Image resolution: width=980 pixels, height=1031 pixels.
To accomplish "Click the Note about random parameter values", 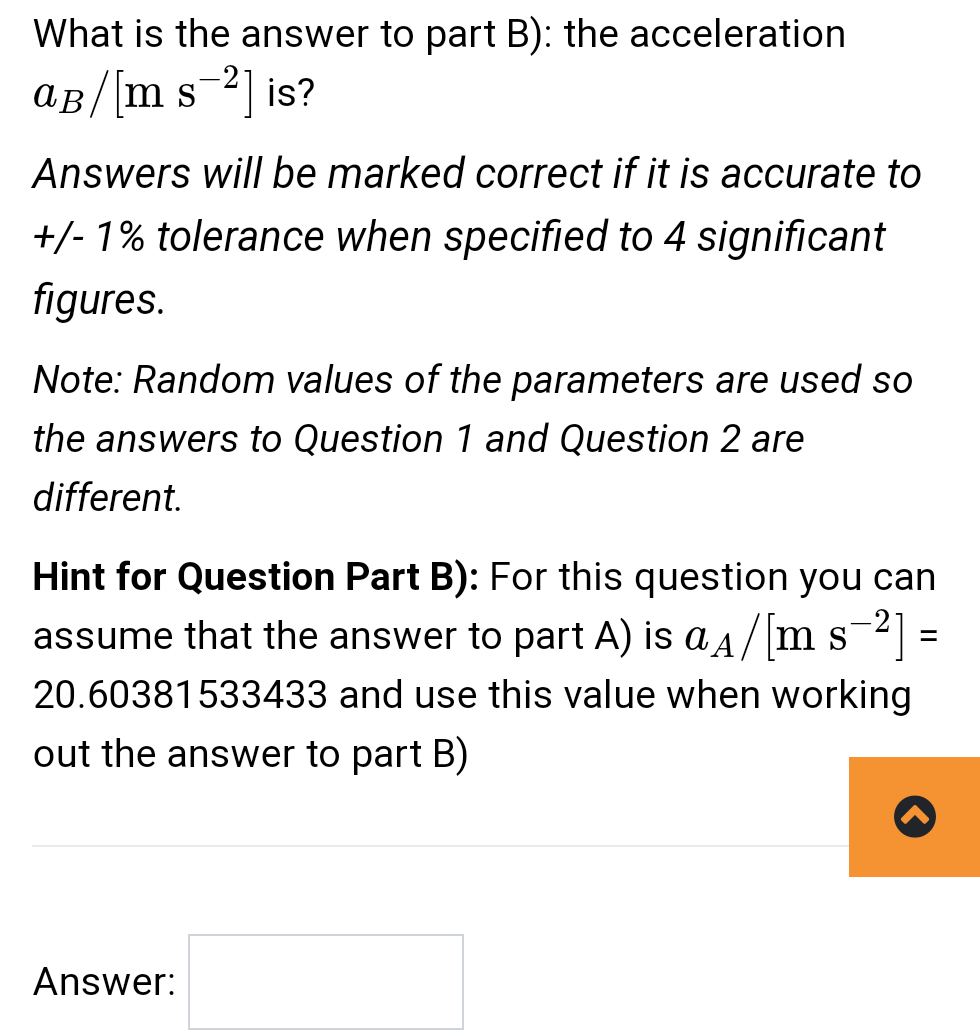I will (x=472, y=438).
